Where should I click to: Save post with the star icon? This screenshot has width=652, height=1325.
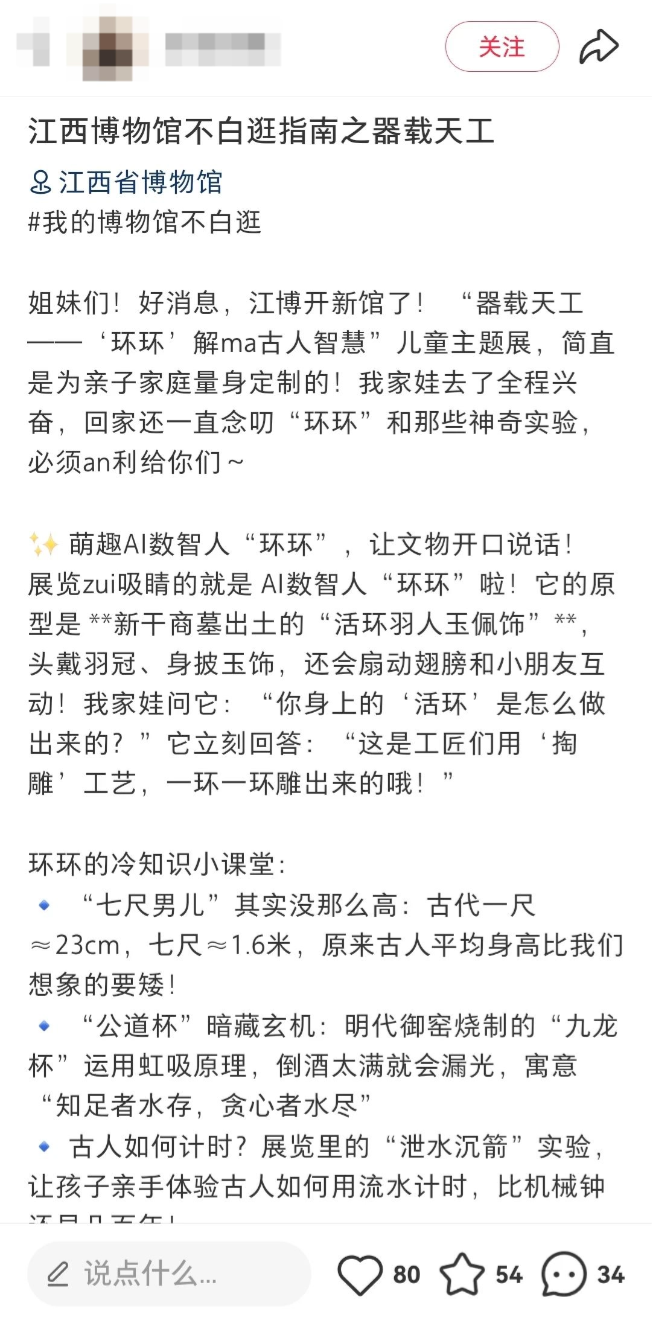click(462, 1274)
